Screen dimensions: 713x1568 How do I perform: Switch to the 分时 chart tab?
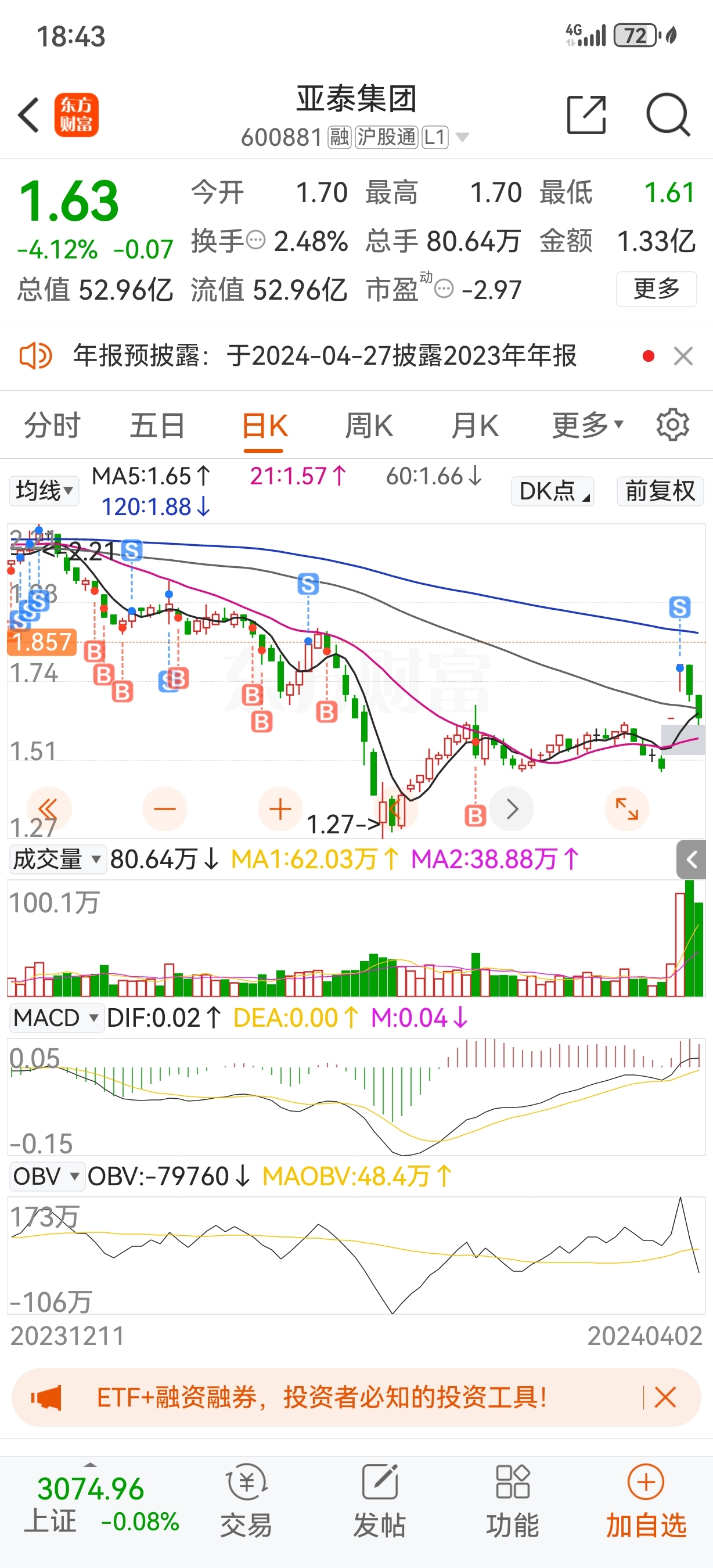coord(52,426)
